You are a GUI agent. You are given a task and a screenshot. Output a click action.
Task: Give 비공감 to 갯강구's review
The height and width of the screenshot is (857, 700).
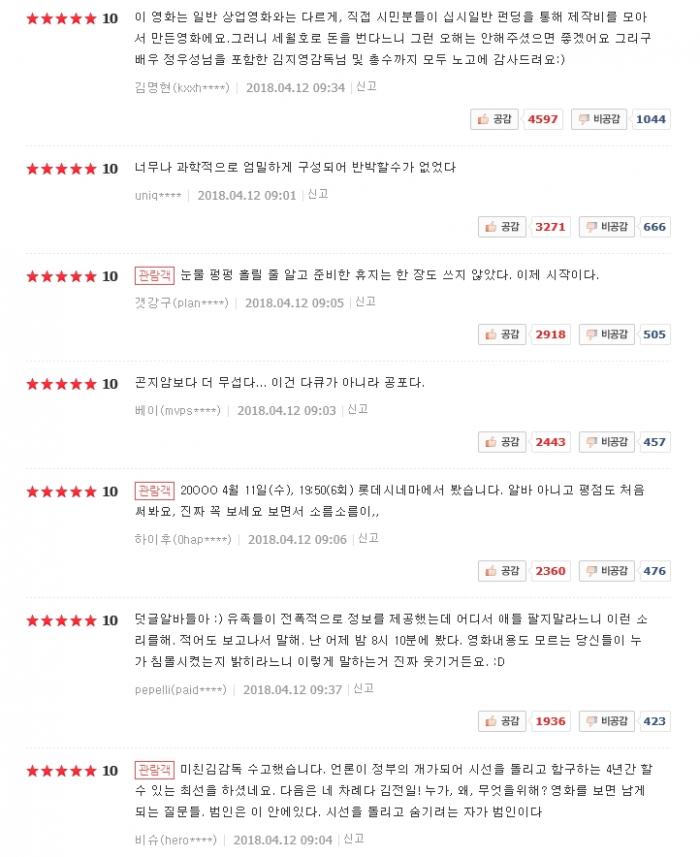606,334
